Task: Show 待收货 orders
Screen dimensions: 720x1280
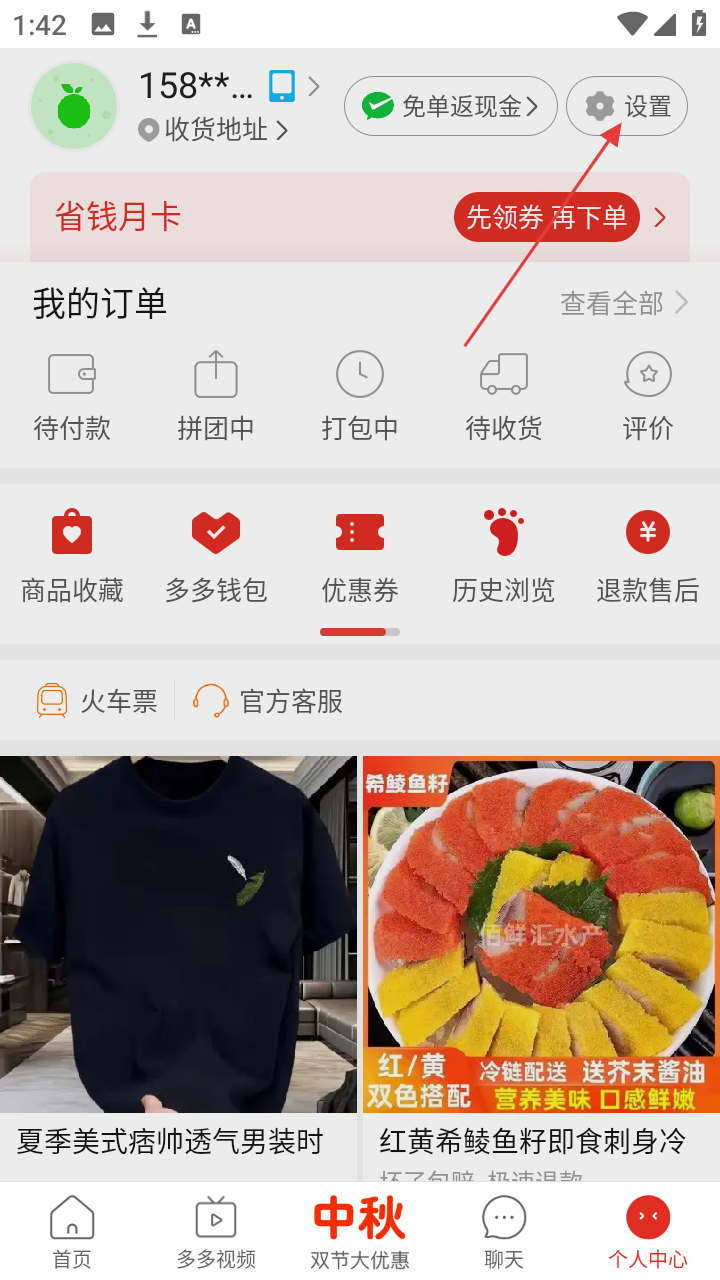Action: pos(504,397)
